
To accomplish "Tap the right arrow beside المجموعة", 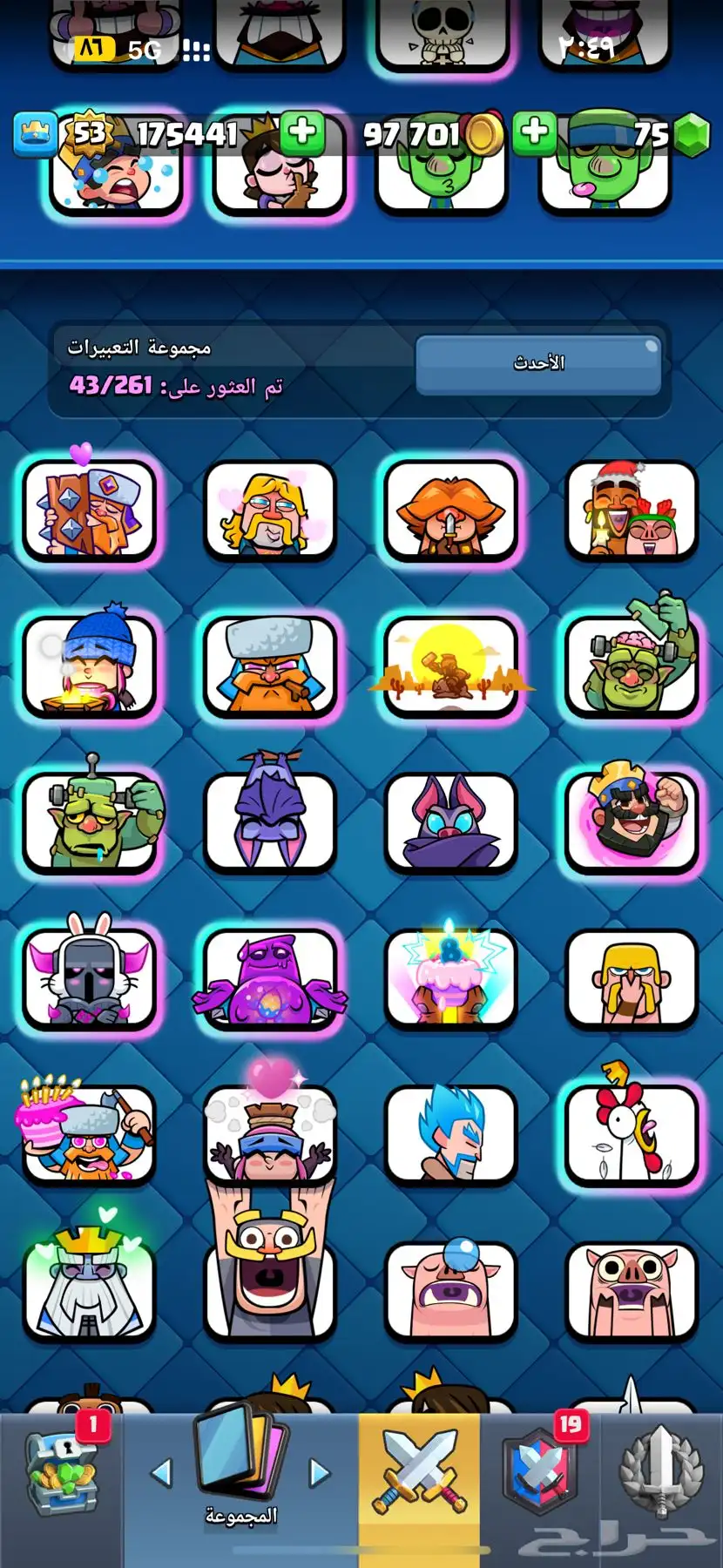I will coord(320,1473).
